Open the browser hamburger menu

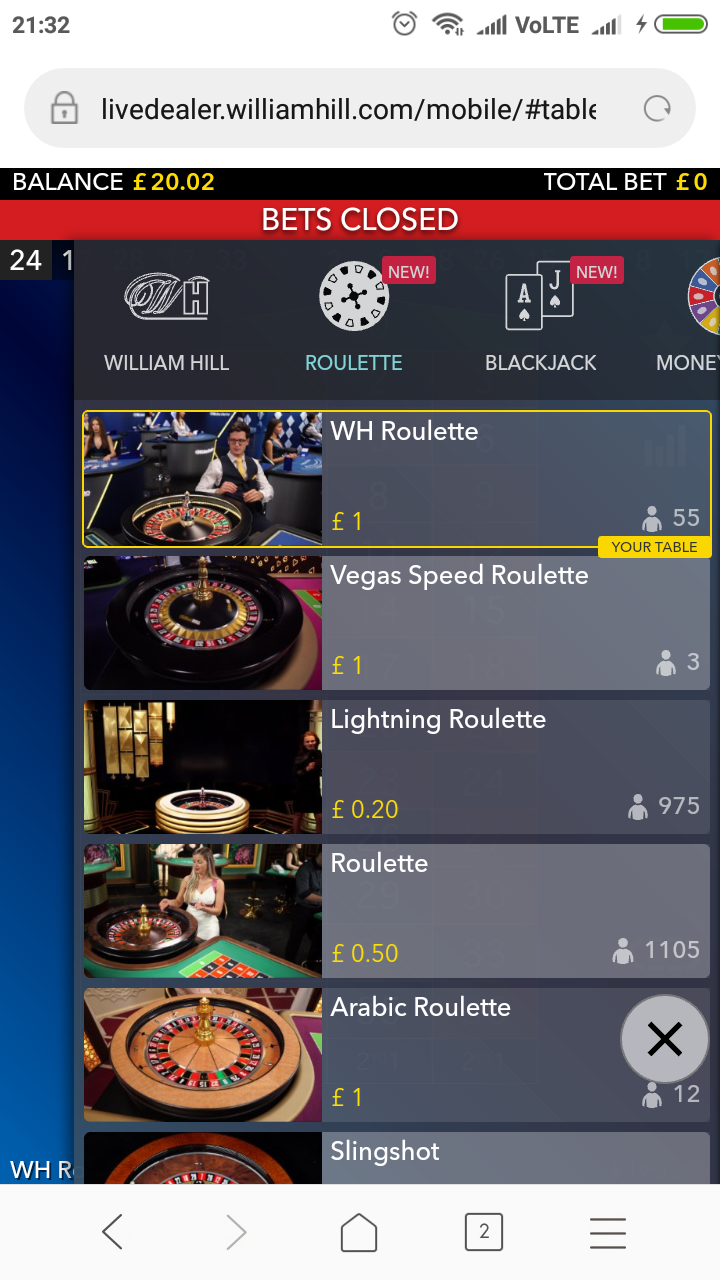click(607, 1232)
